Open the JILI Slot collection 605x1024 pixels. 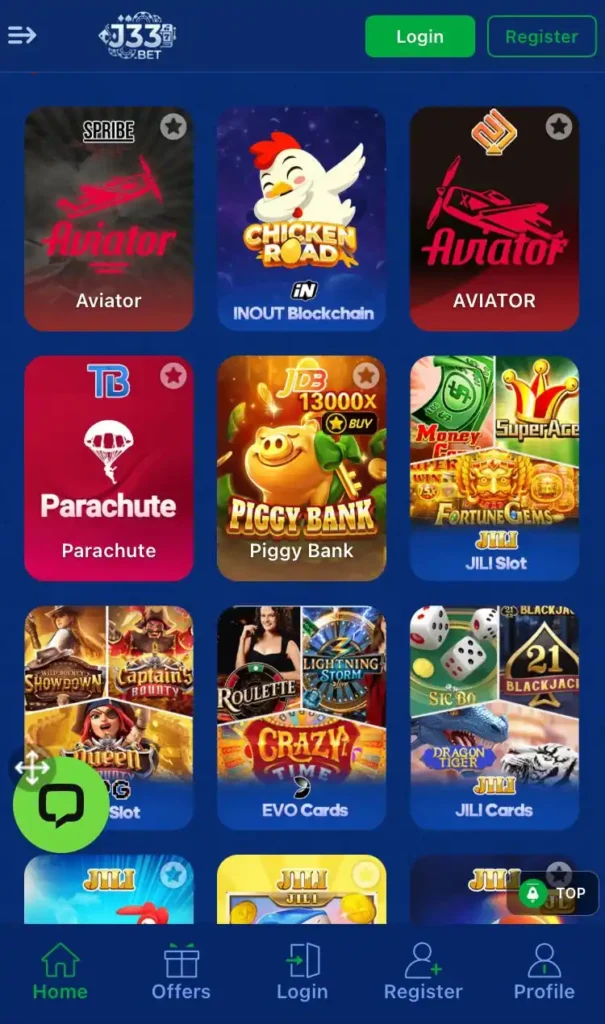click(494, 468)
